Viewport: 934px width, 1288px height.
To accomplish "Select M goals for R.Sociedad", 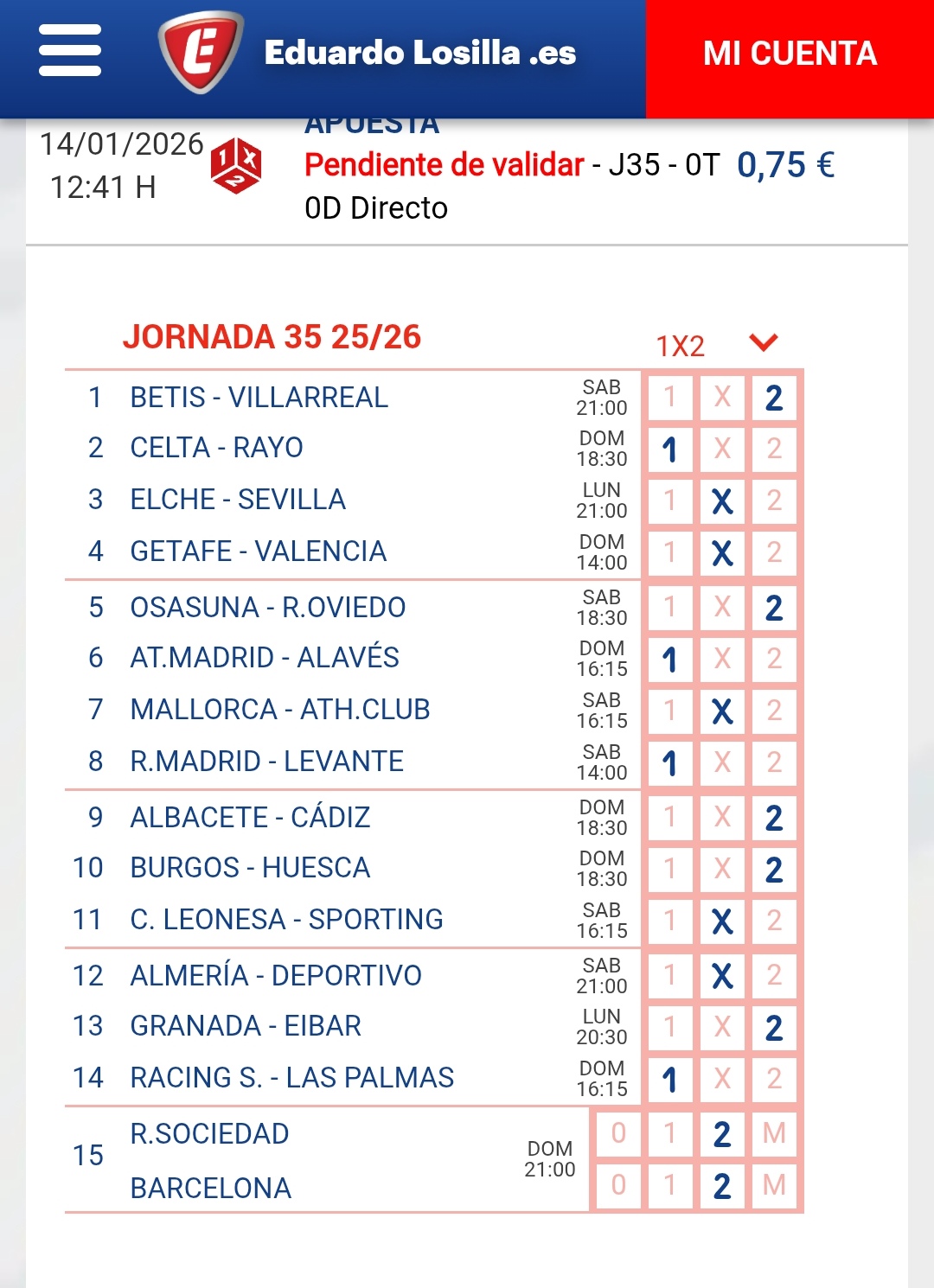I will (x=774, y=1133).
